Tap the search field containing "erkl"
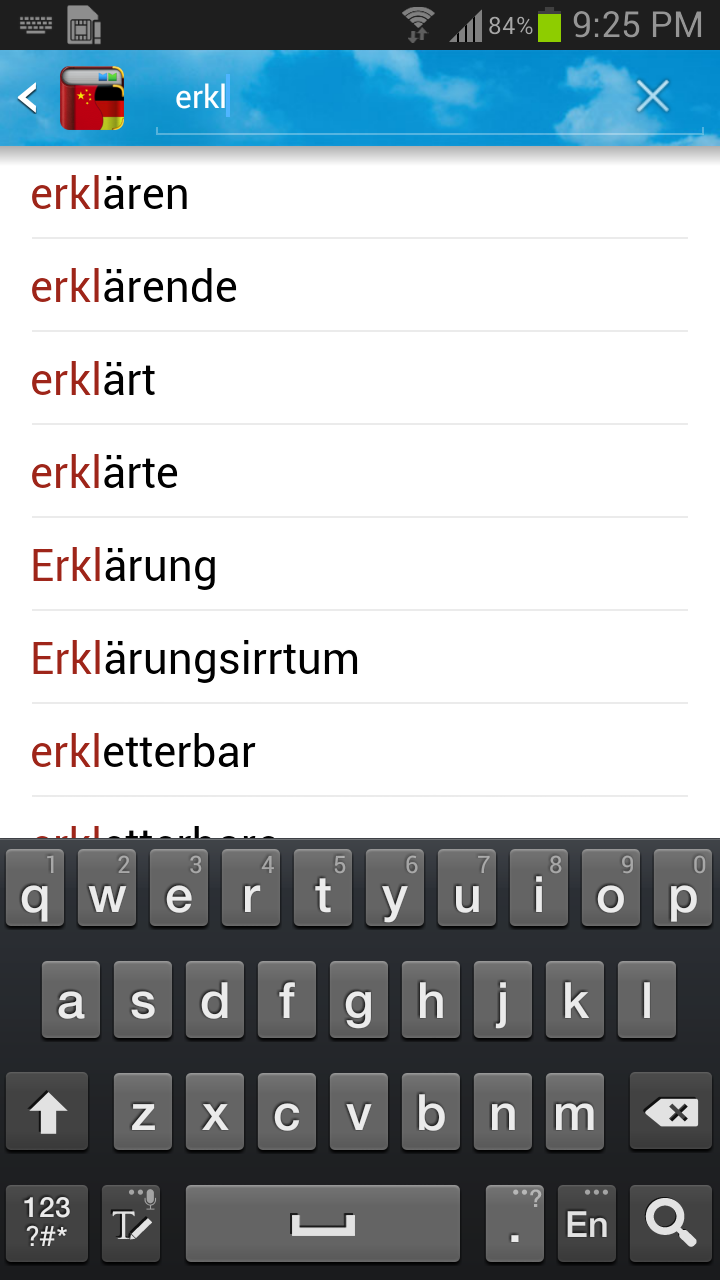Screen dimensions: 720x1280 pos(400,98)
